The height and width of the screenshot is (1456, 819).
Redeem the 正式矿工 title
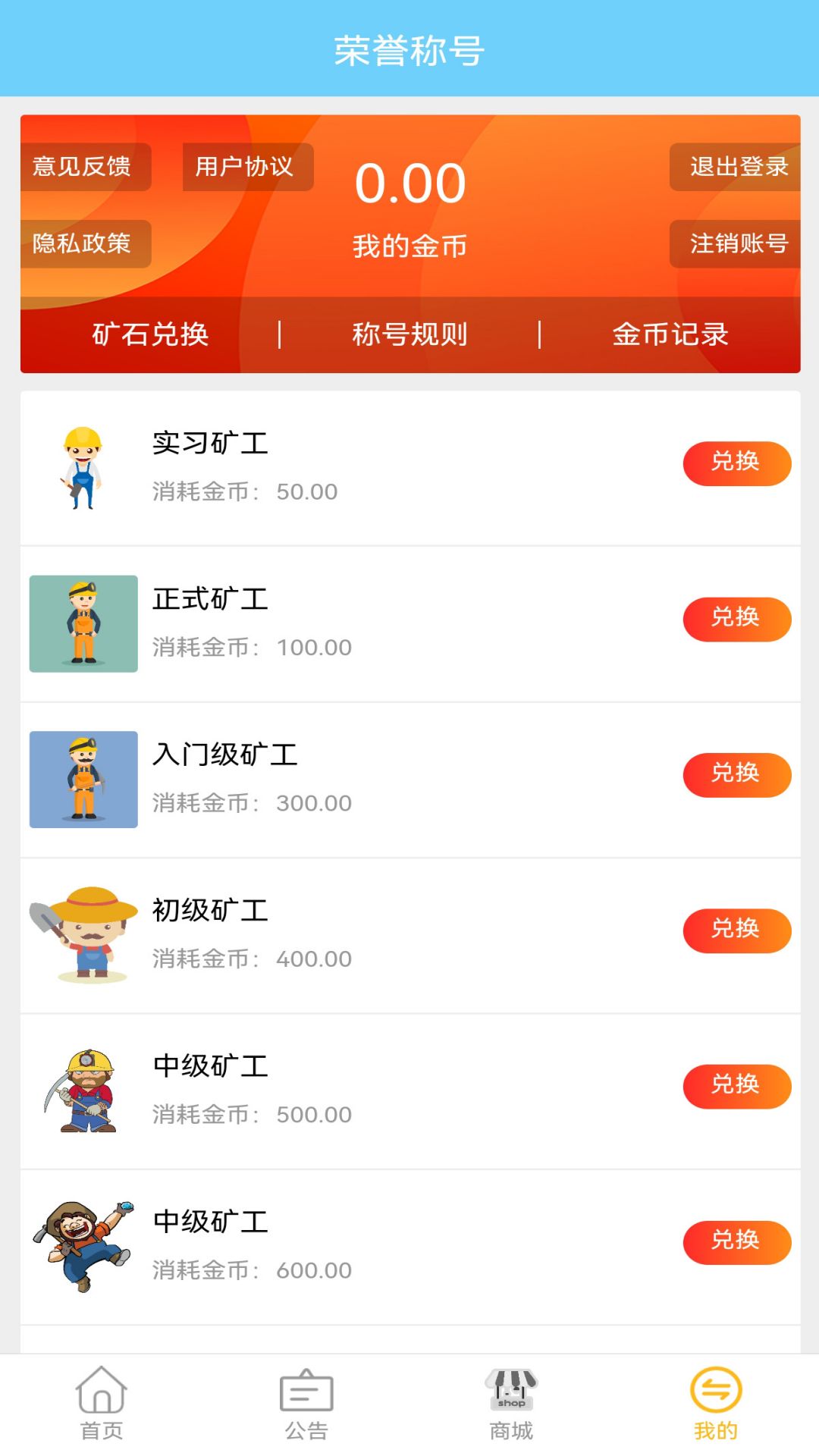736,619
